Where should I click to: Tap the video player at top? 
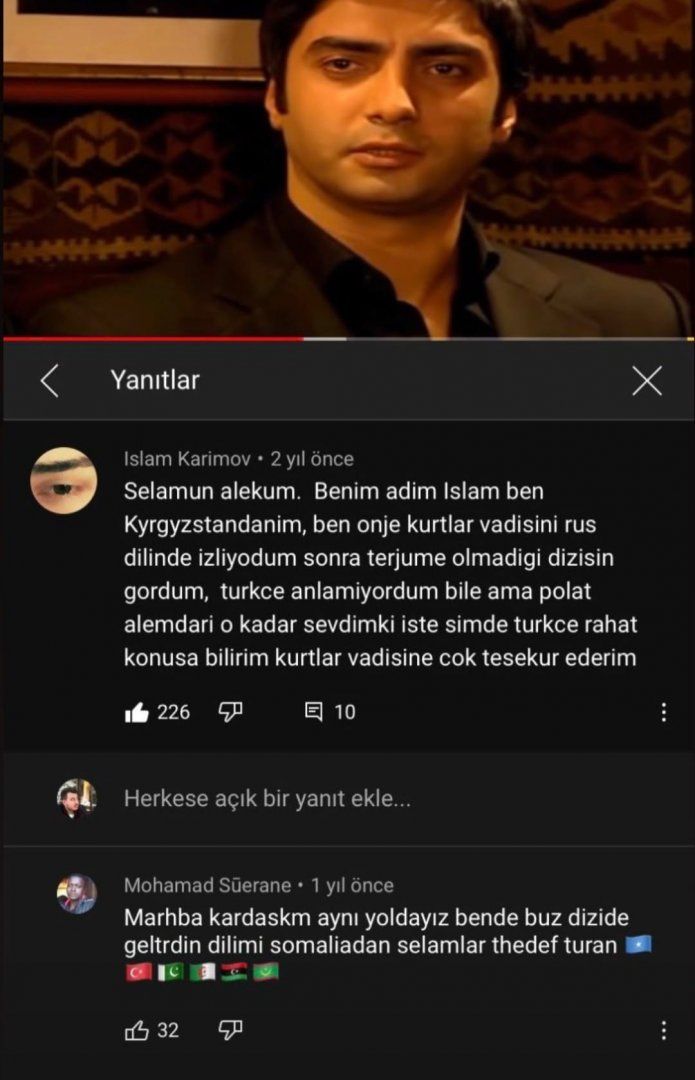pos(347,168)
